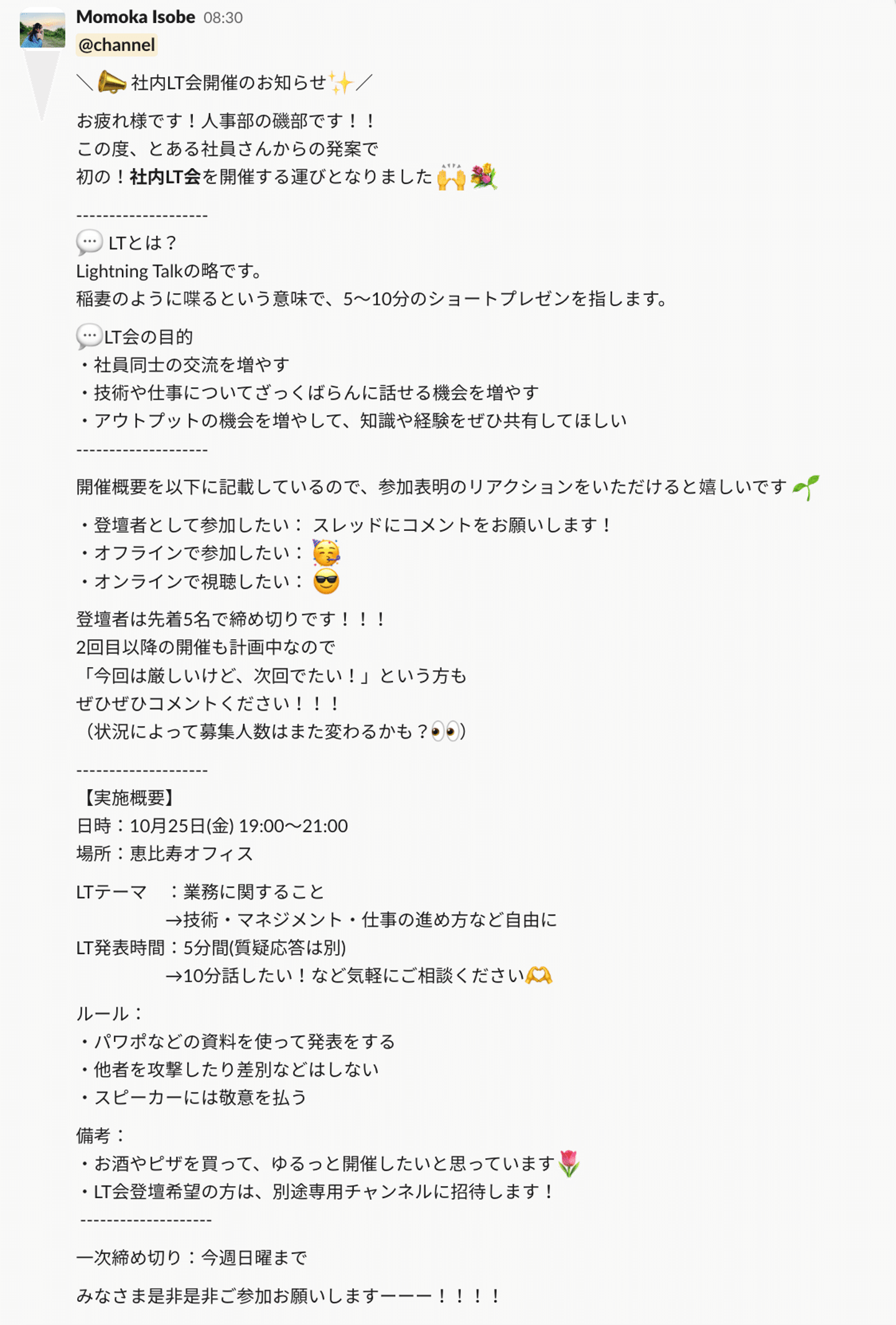Open the 08:30 message timestamp

(223, 18)
